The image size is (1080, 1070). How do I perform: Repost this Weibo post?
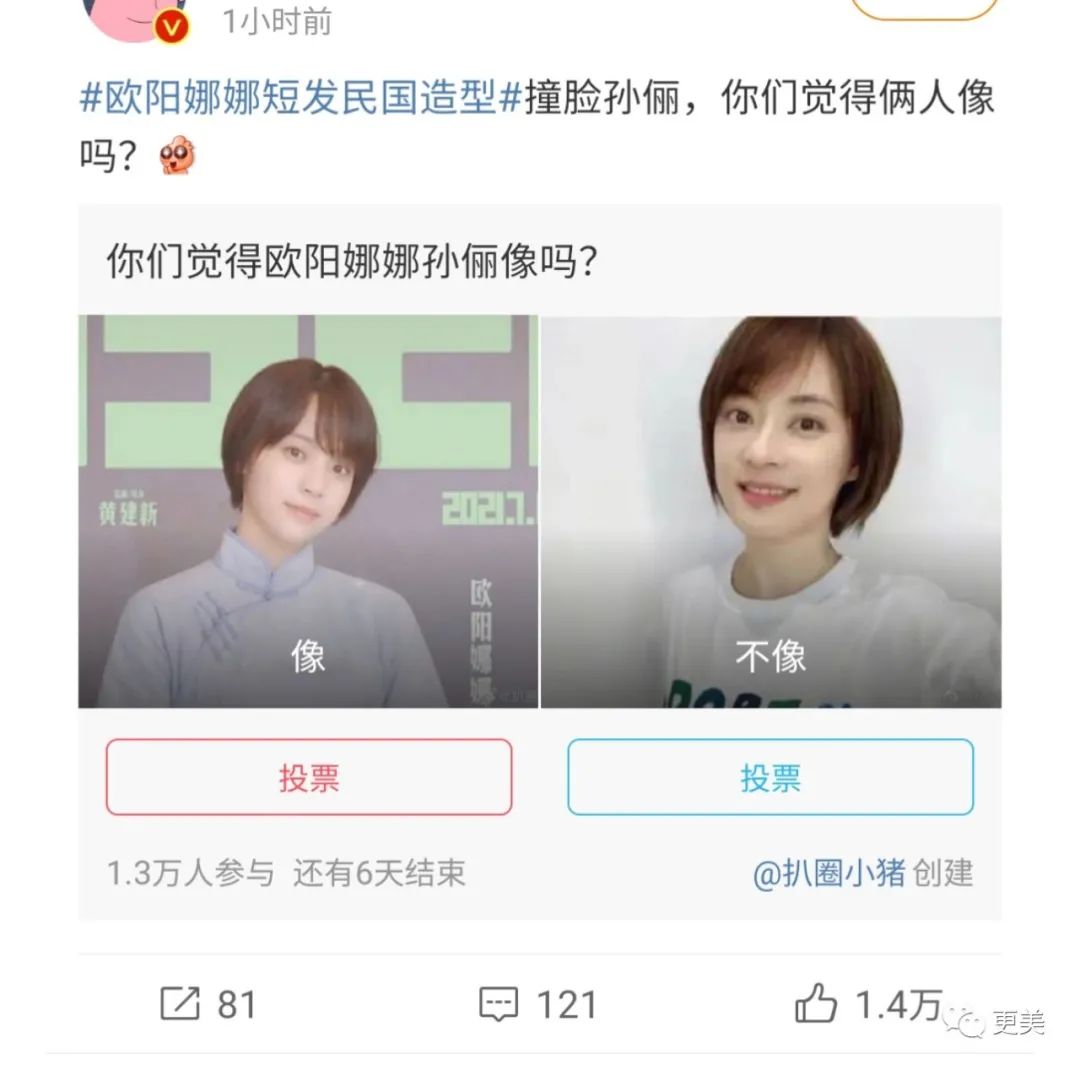208,1003
